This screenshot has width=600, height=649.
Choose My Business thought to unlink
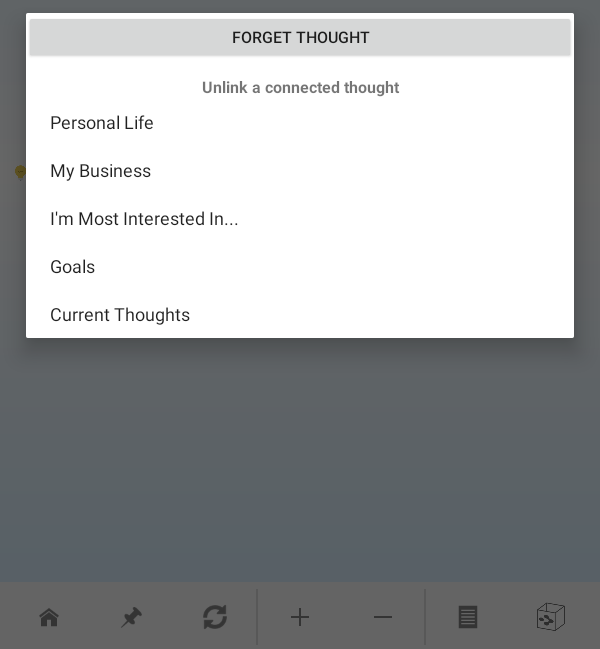101,171
